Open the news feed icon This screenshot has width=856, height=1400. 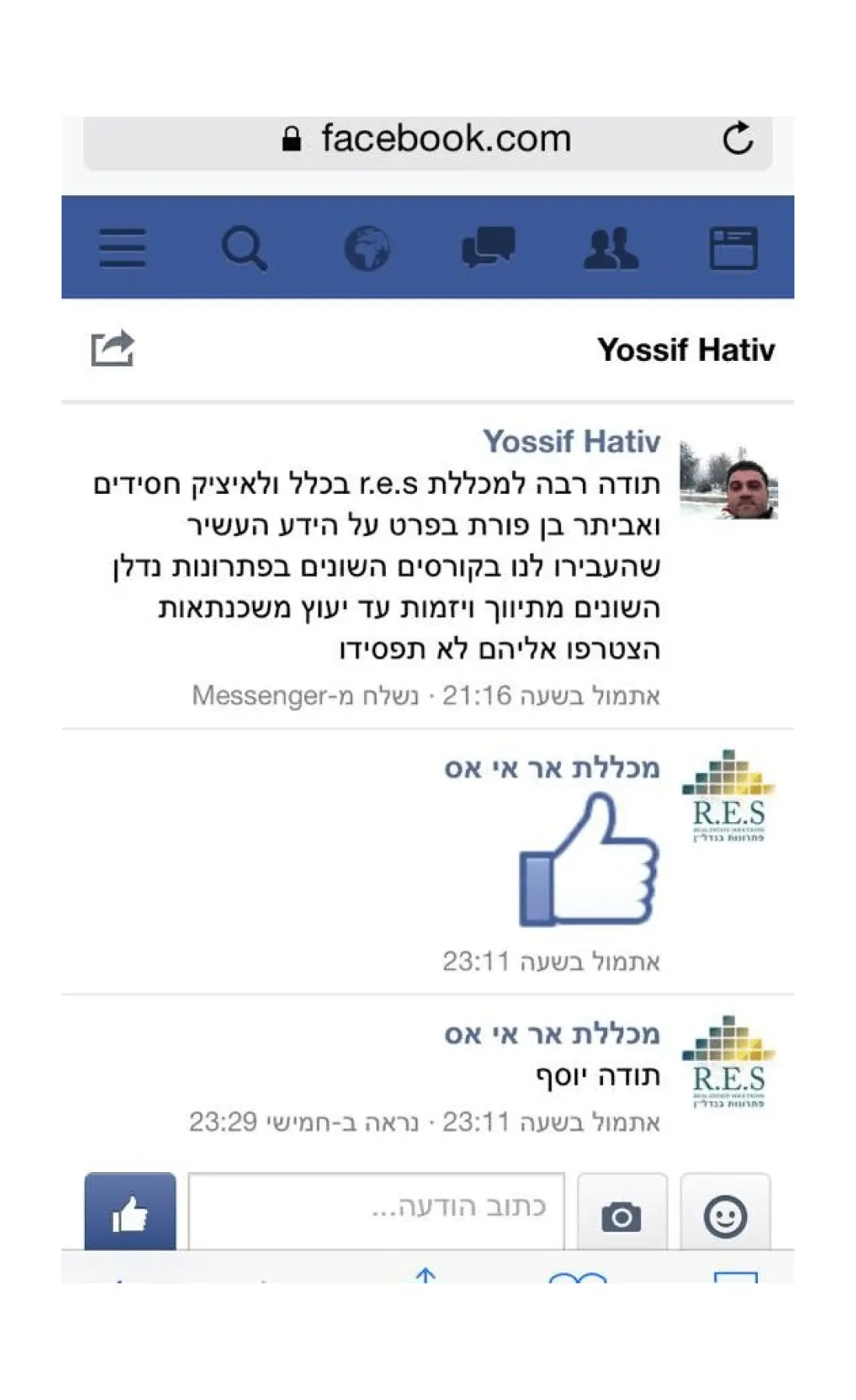click(733, 248)
